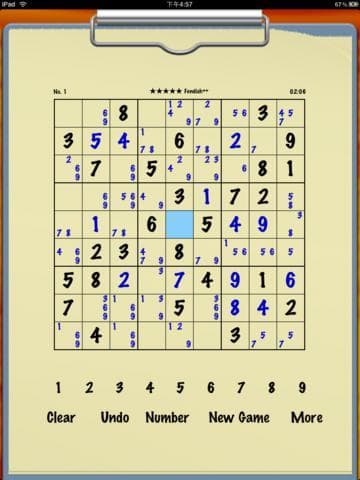Pick digit 5 from the number row
Viewport: 360px width, 480px height.
(x=180, y=387)
